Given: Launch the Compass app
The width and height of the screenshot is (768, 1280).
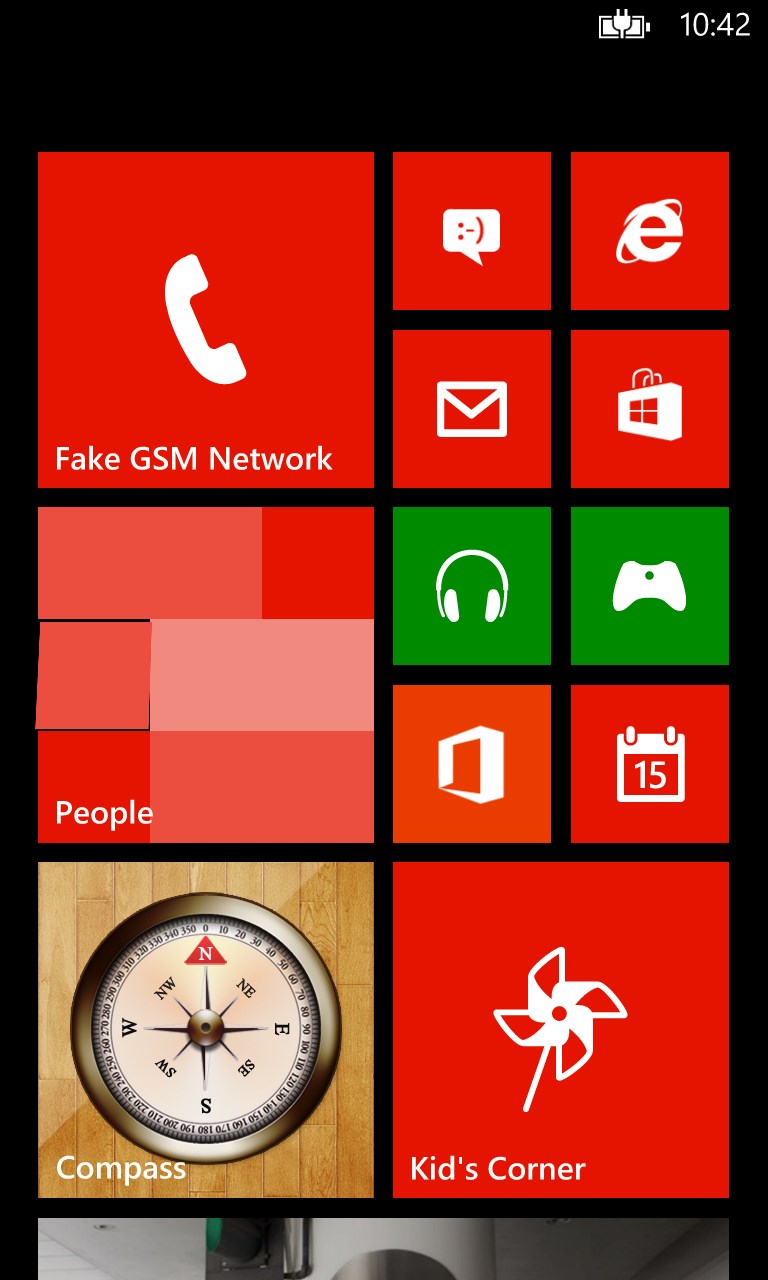Looking at the screenshot, I should coord(205,1030).
